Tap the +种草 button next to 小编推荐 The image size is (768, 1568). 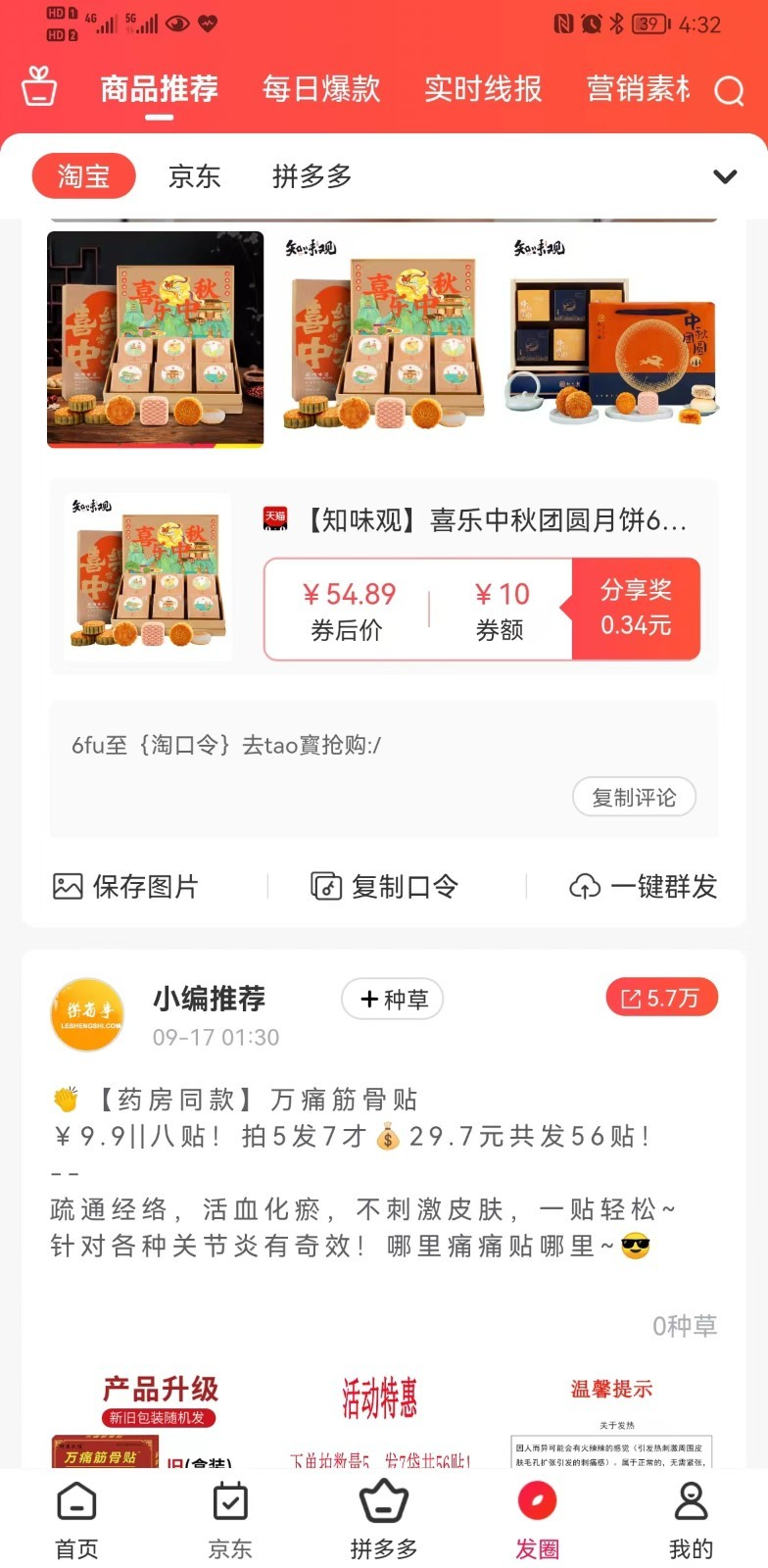[x=392, y=999]
